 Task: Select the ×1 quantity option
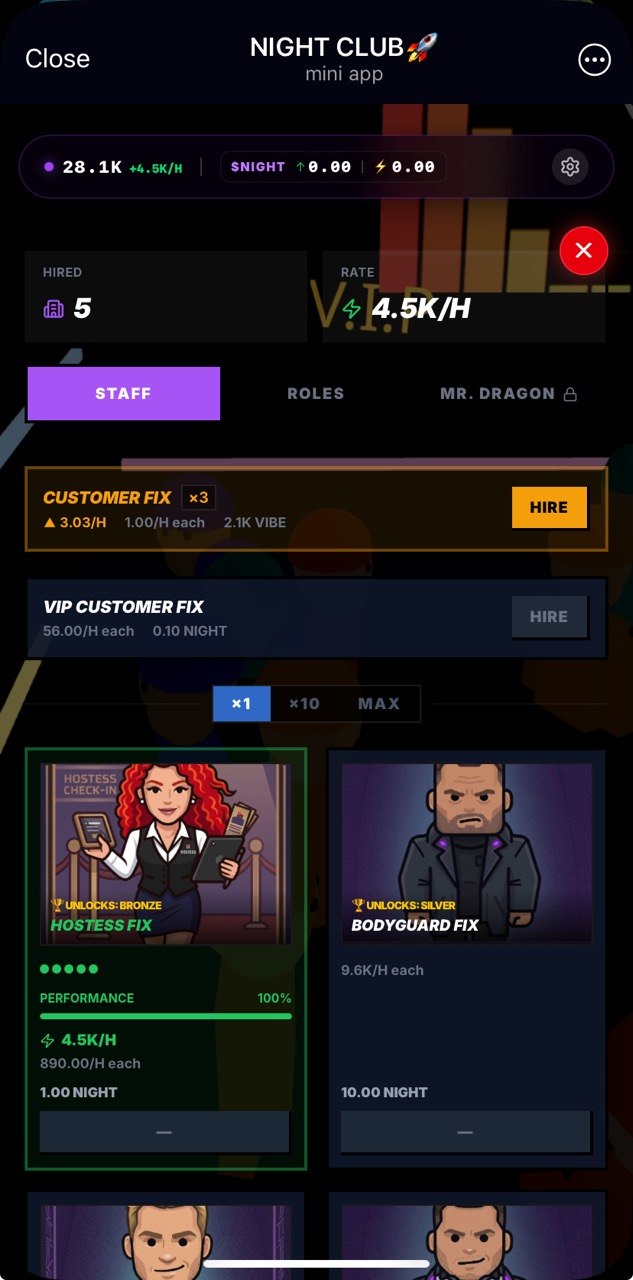pos(242,704)
